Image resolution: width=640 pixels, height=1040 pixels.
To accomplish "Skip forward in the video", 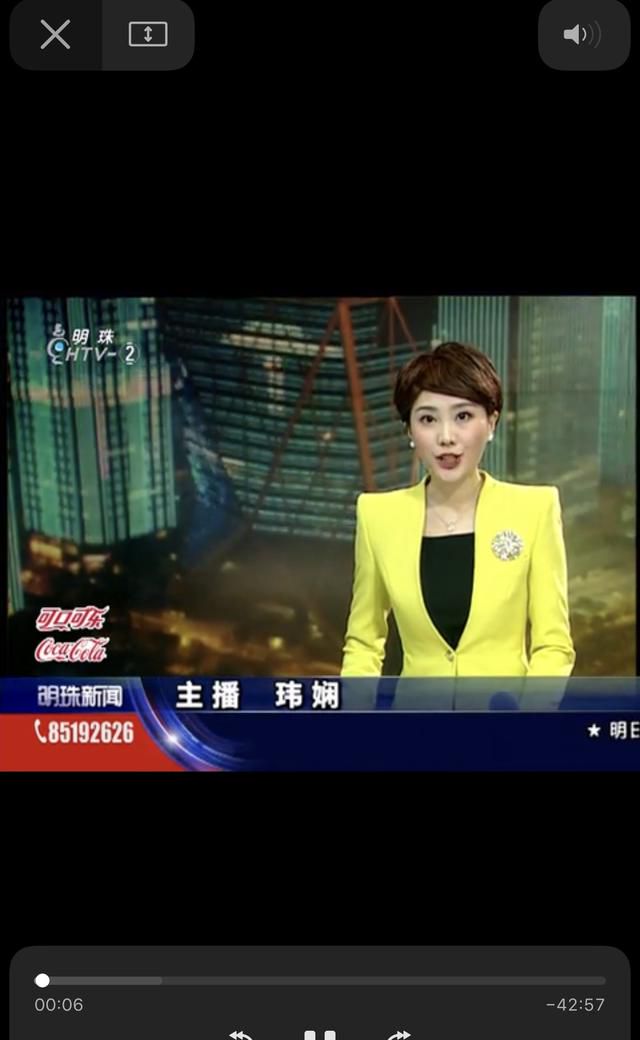I will click(x=399, y=1035).
